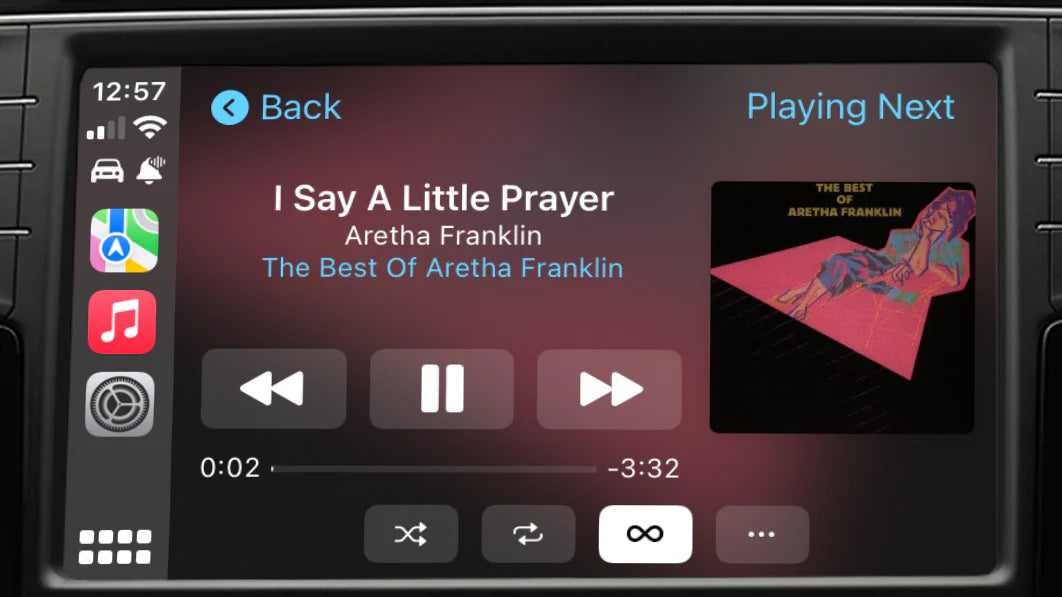
Task: Open the Settings app from sidebar
Action: tap(120, 404)
